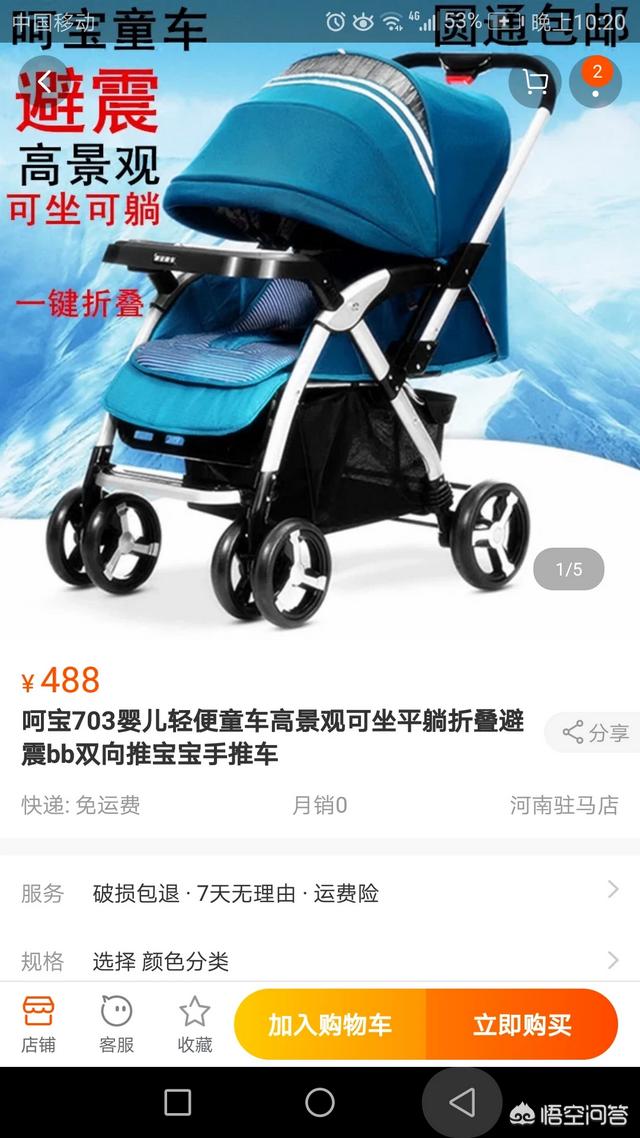Screen dimensions: 640x1138
Task: Tap the system home button
Action: pos(320,1102)
